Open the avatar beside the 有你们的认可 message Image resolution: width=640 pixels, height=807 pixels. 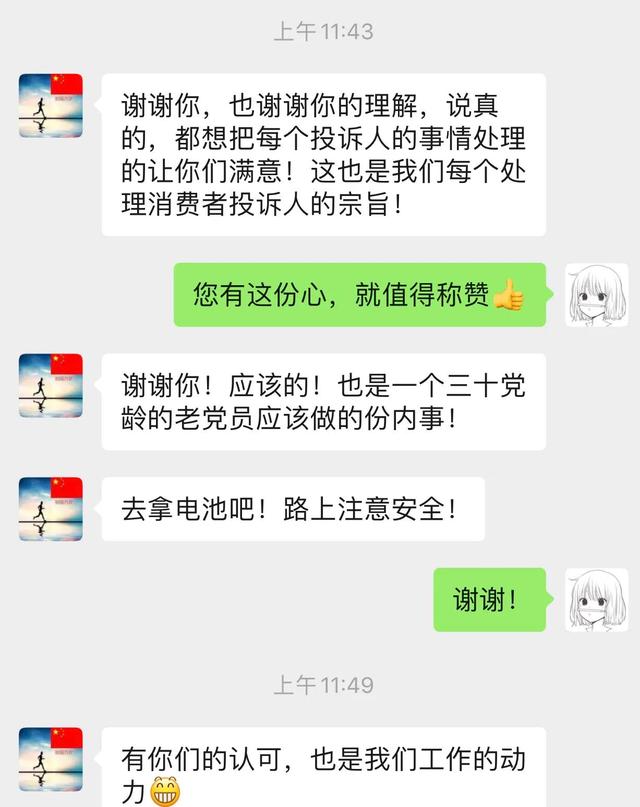(x=51, y=759)
